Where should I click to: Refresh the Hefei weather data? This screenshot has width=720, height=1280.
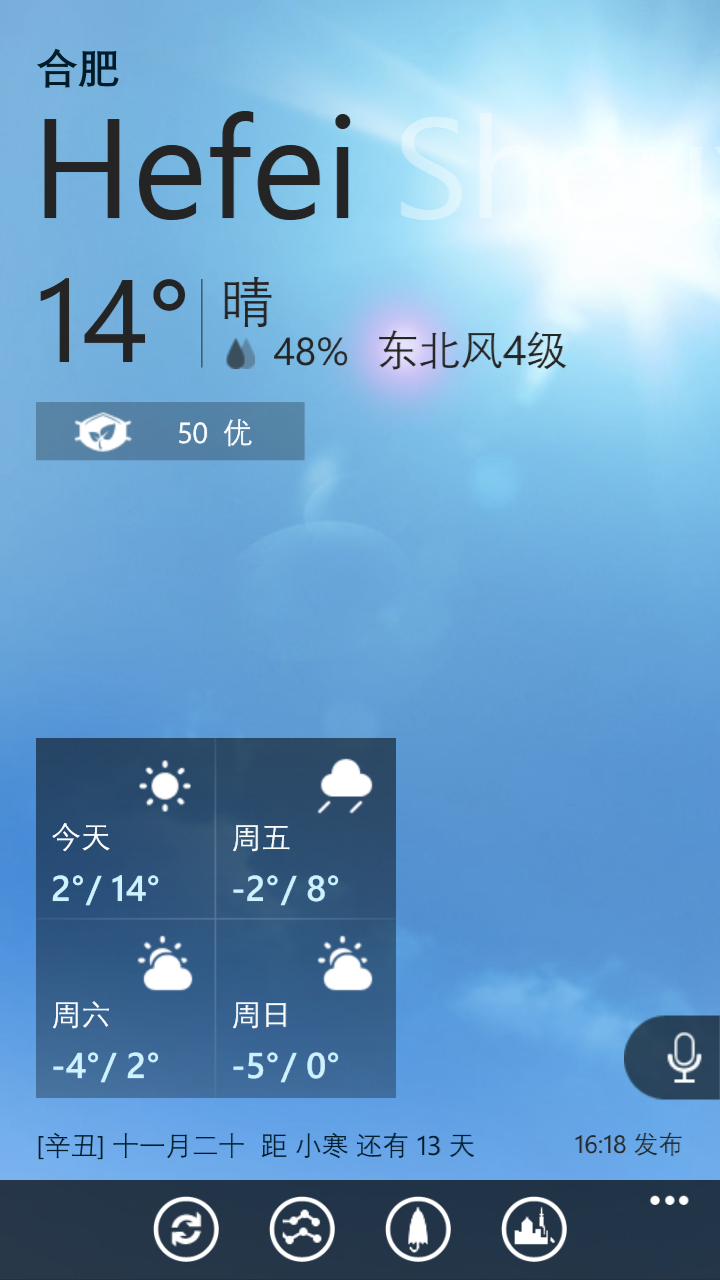click(x=186, y=1229)
